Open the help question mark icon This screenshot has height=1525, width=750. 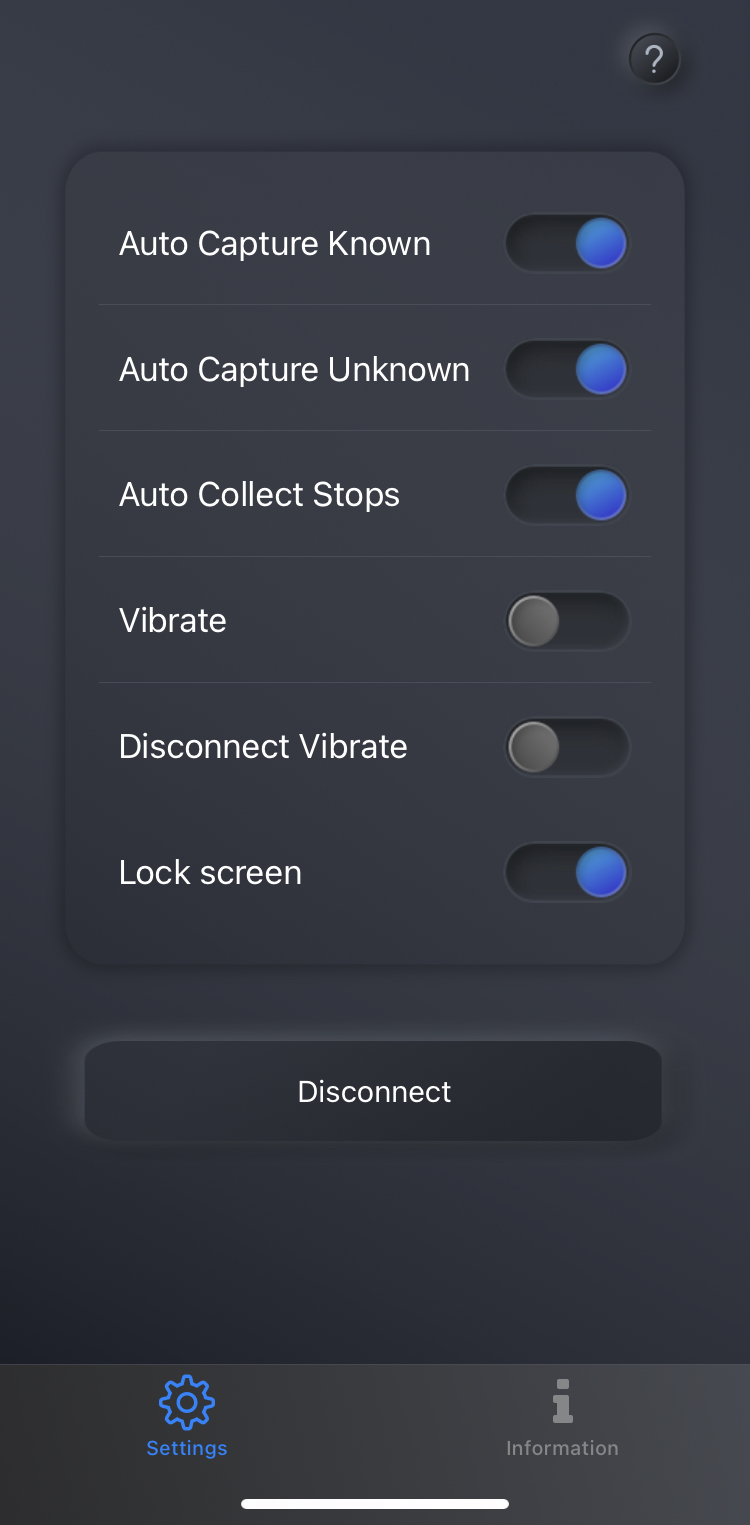[654, 60]
